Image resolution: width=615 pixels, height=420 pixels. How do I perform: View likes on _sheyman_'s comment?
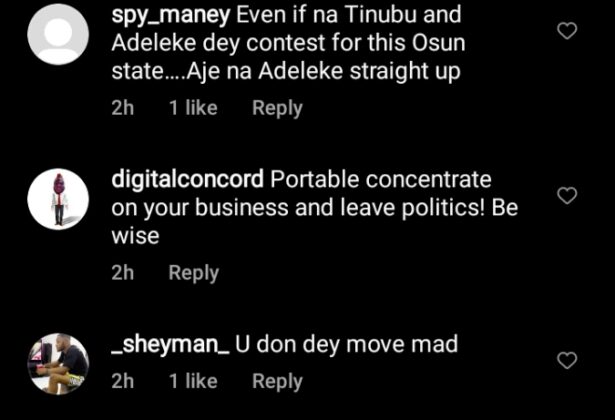(x=193, y=381)
